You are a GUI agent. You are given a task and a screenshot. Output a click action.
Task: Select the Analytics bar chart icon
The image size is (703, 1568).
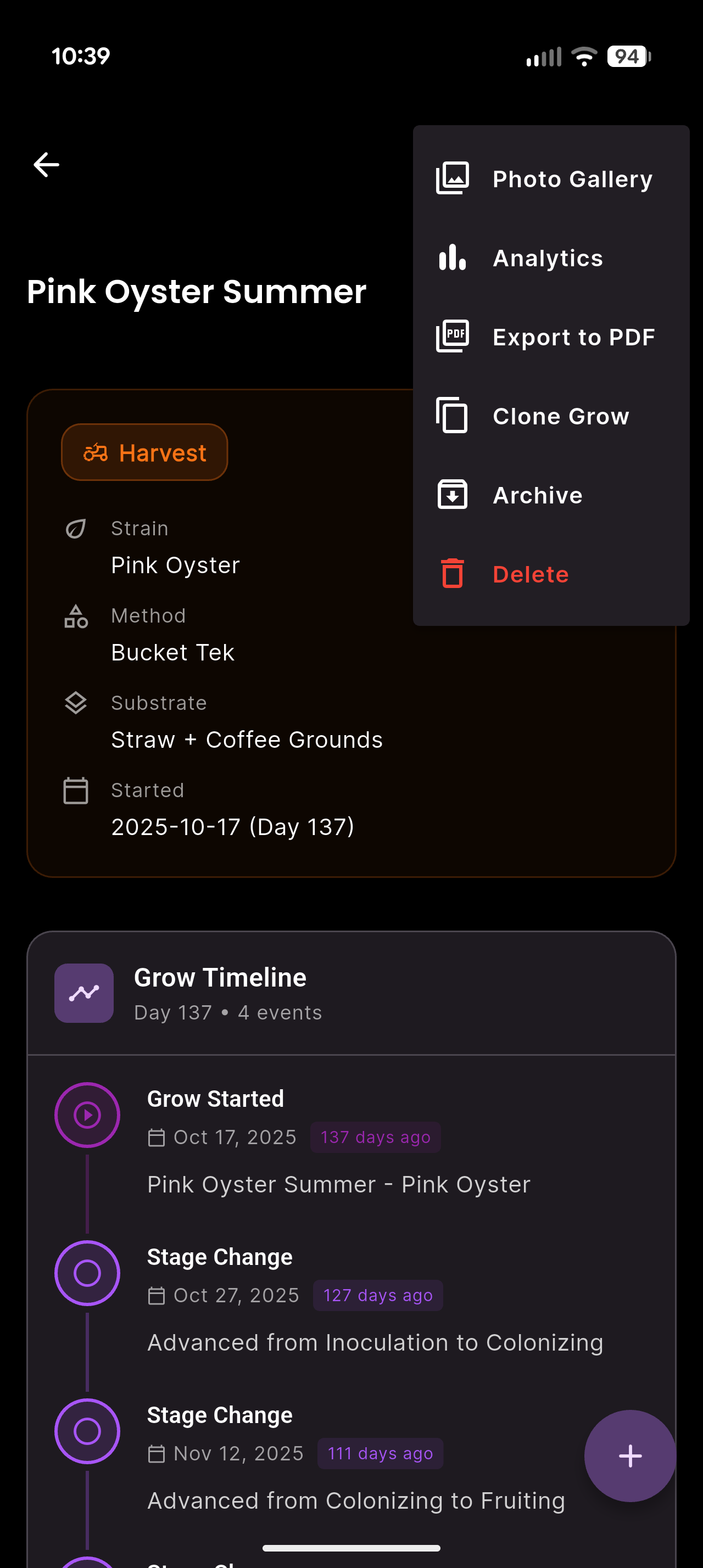(451, 257)
